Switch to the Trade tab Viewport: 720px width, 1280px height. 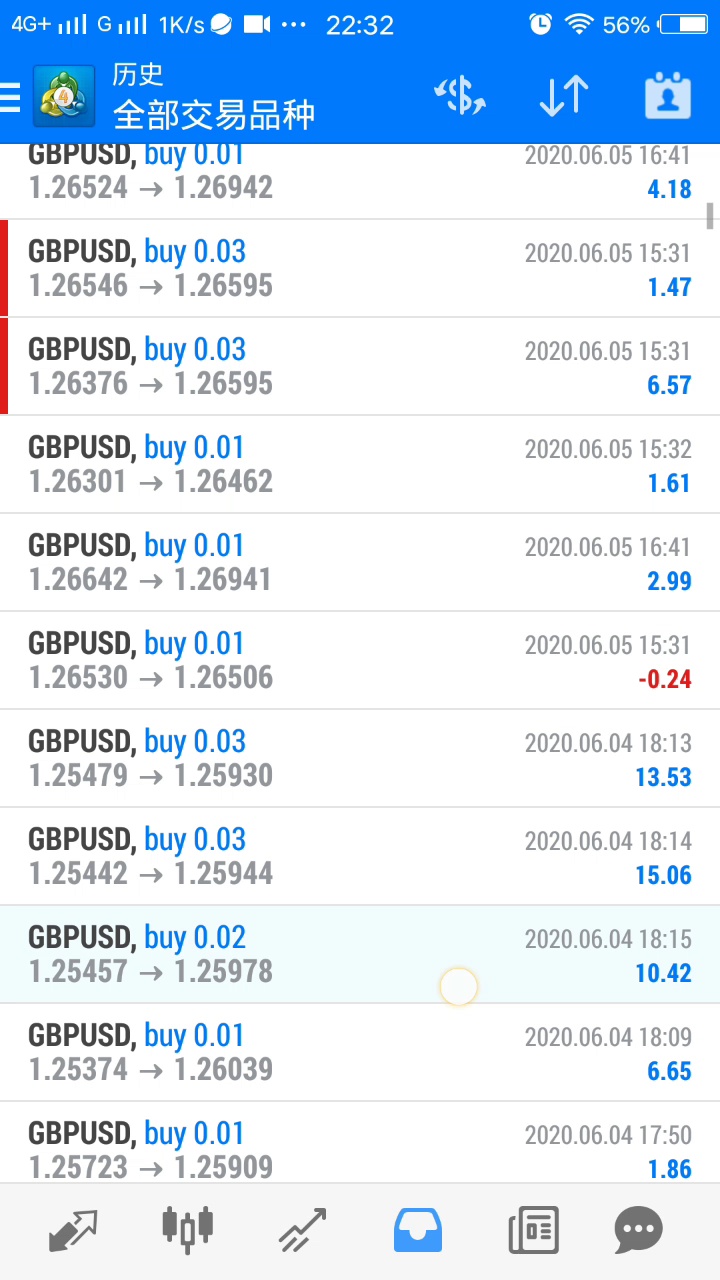tap(302, 1230)
